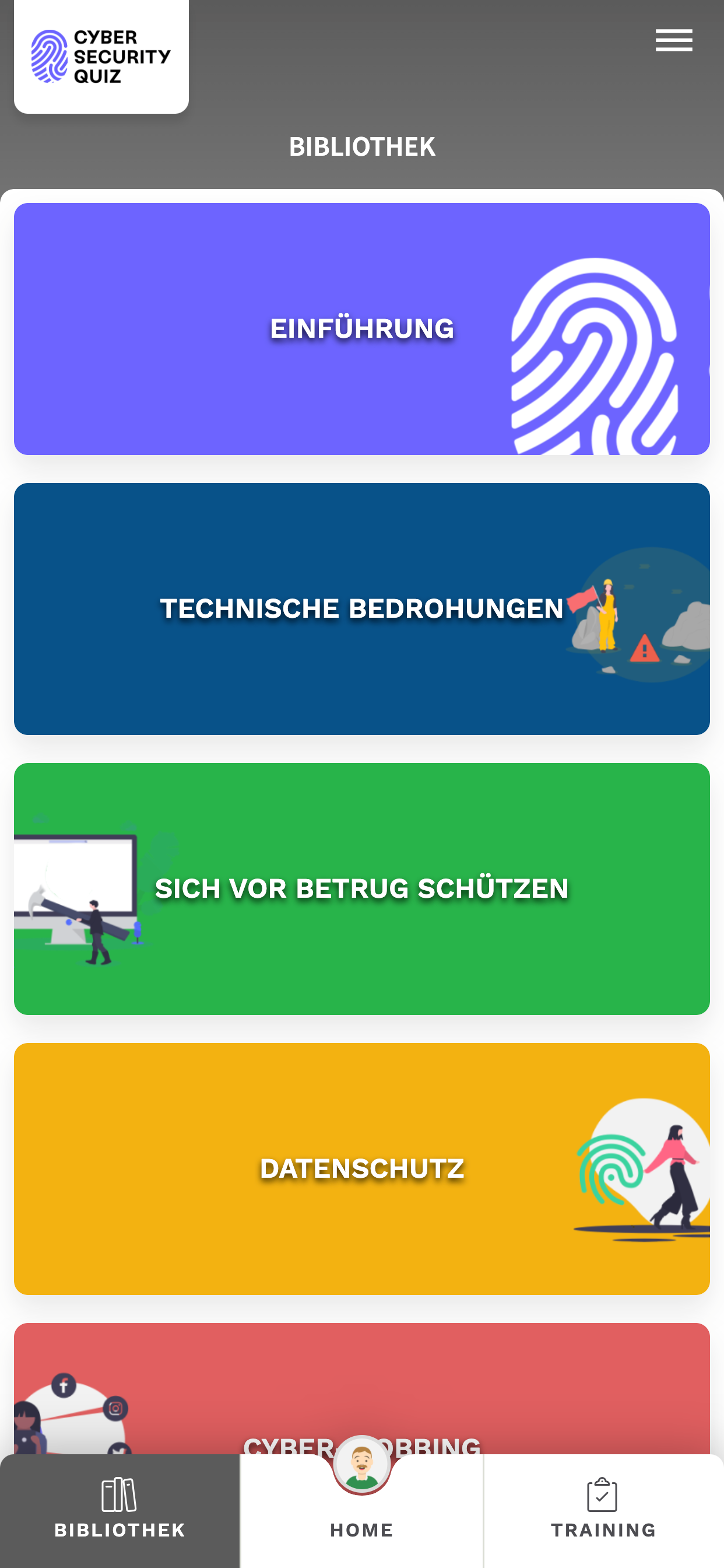Image resolution: width=724 pixels, height=1568 pixels.
Task: Open the hamburger menu
Action: click(x=674, y=40)
